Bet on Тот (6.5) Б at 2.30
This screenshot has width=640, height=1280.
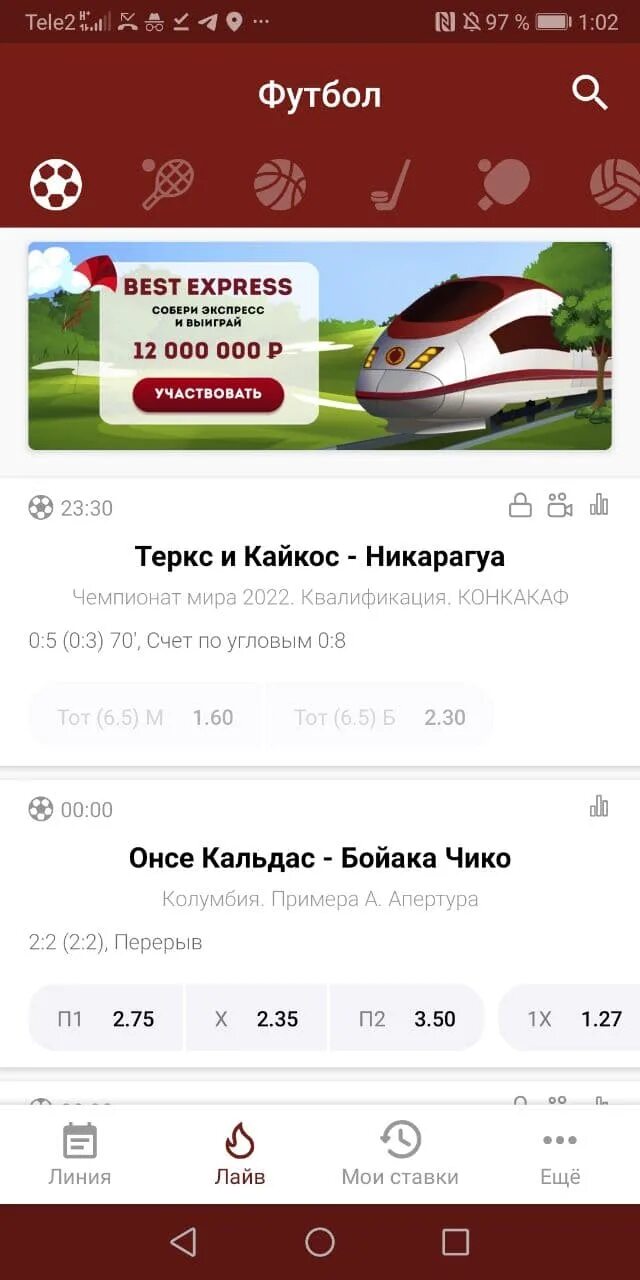tap(380, 717)
